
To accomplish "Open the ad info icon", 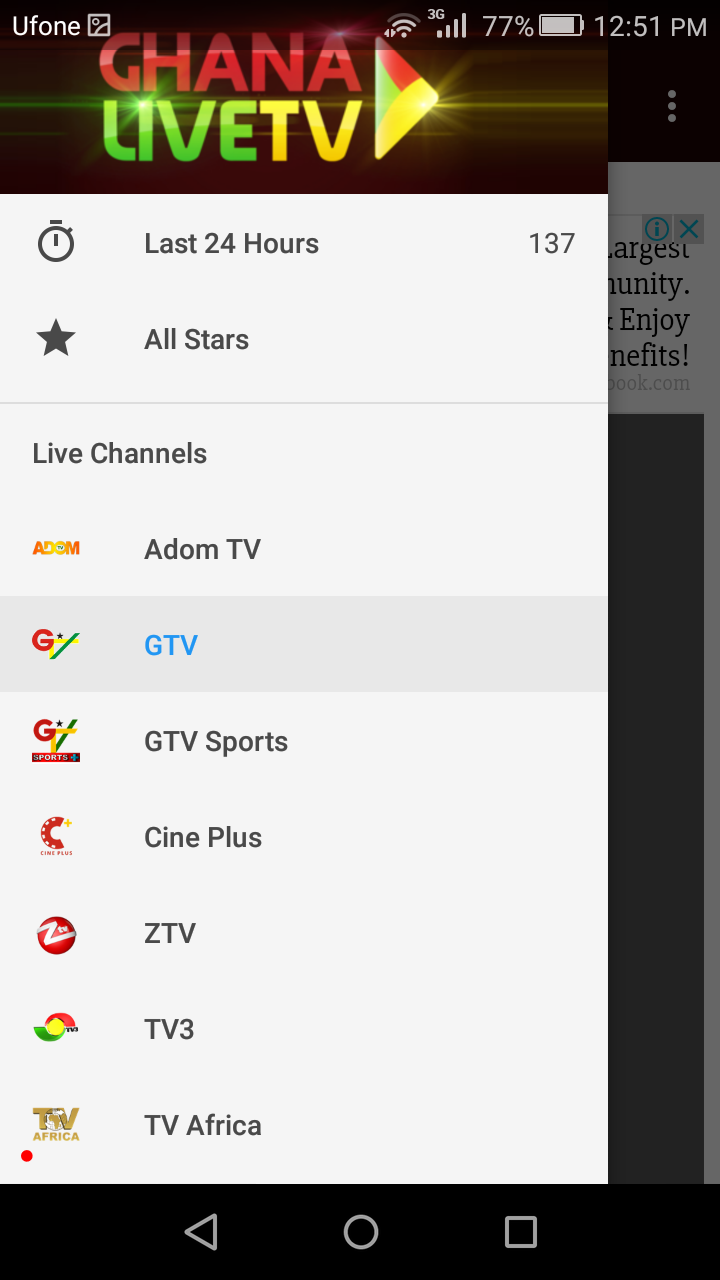I will [656, 229].
